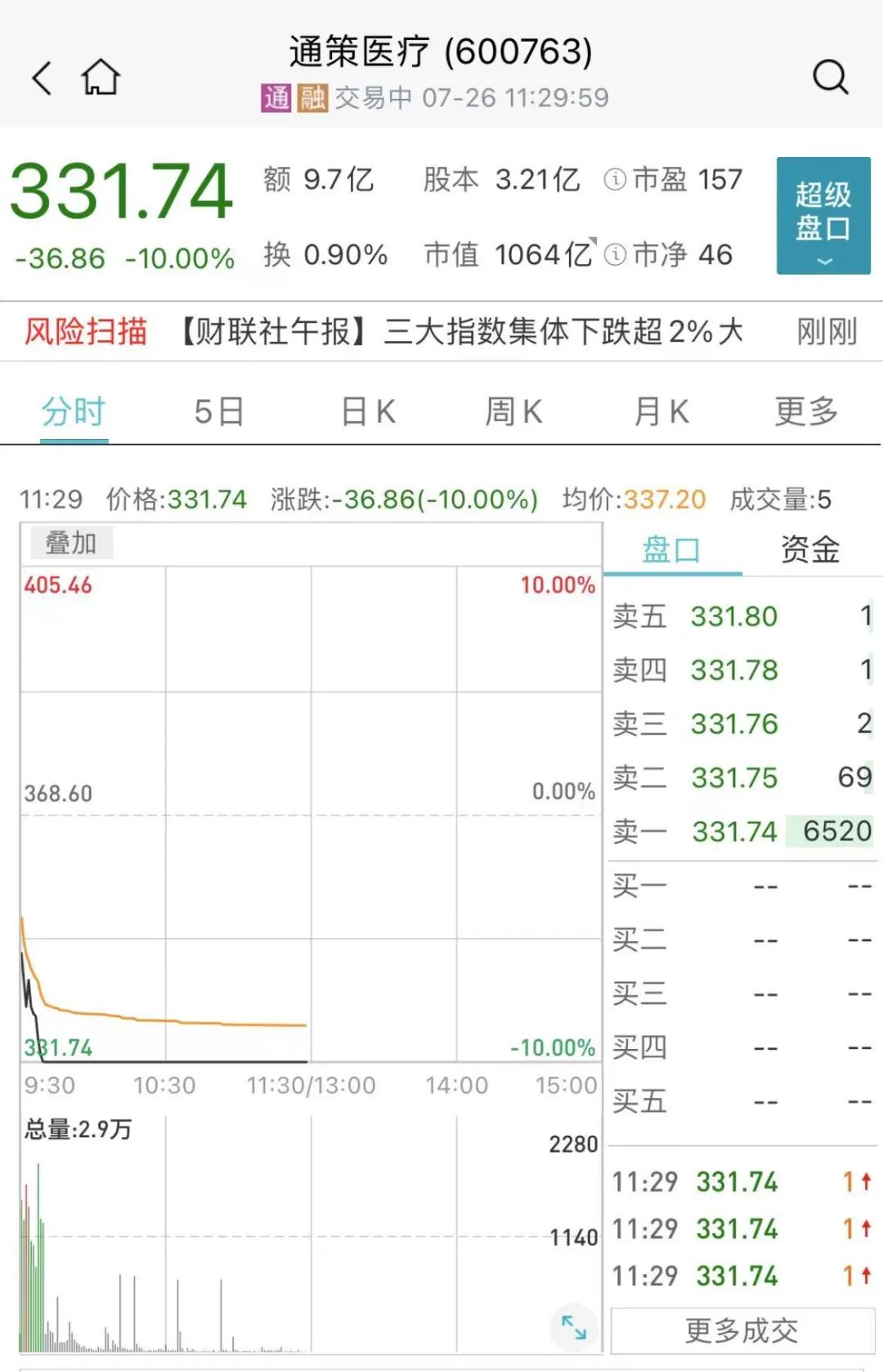The width and height of the screenshot is (883, 1372).
Task: Switch to the 周K chart tab
Action: (x=513, y=411)
